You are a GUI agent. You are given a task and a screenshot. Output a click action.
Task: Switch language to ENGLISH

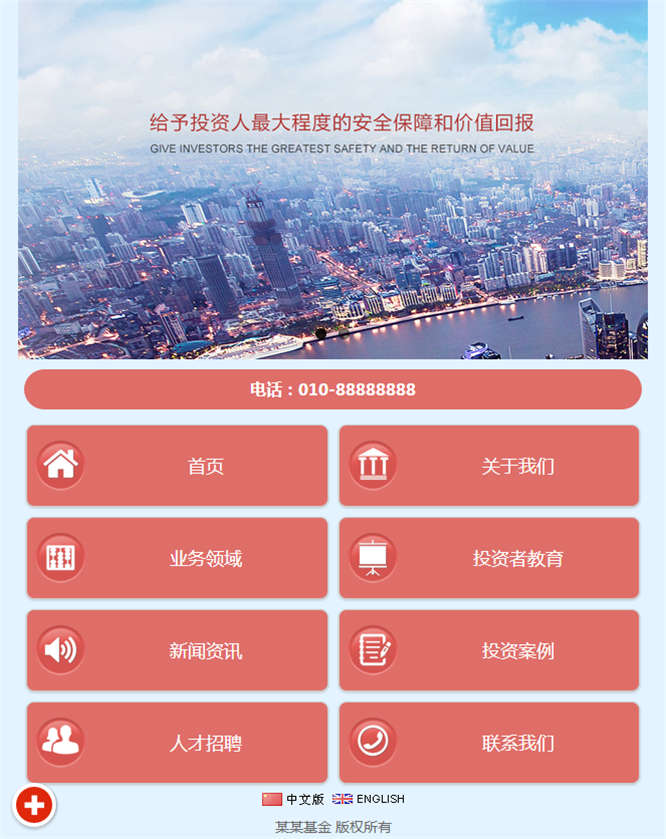369,799
